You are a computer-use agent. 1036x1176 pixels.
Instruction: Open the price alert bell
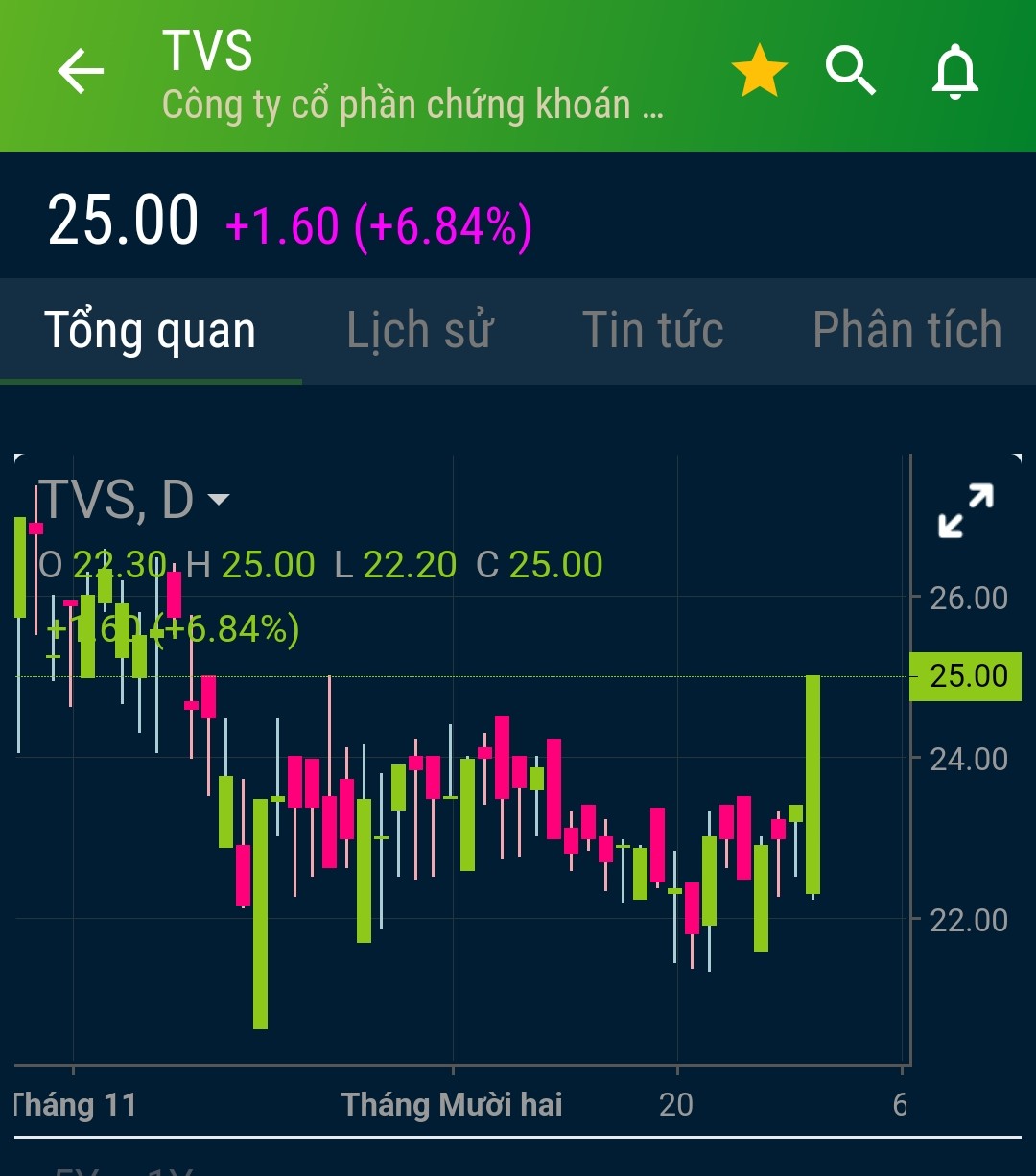[x=954, y=72]
